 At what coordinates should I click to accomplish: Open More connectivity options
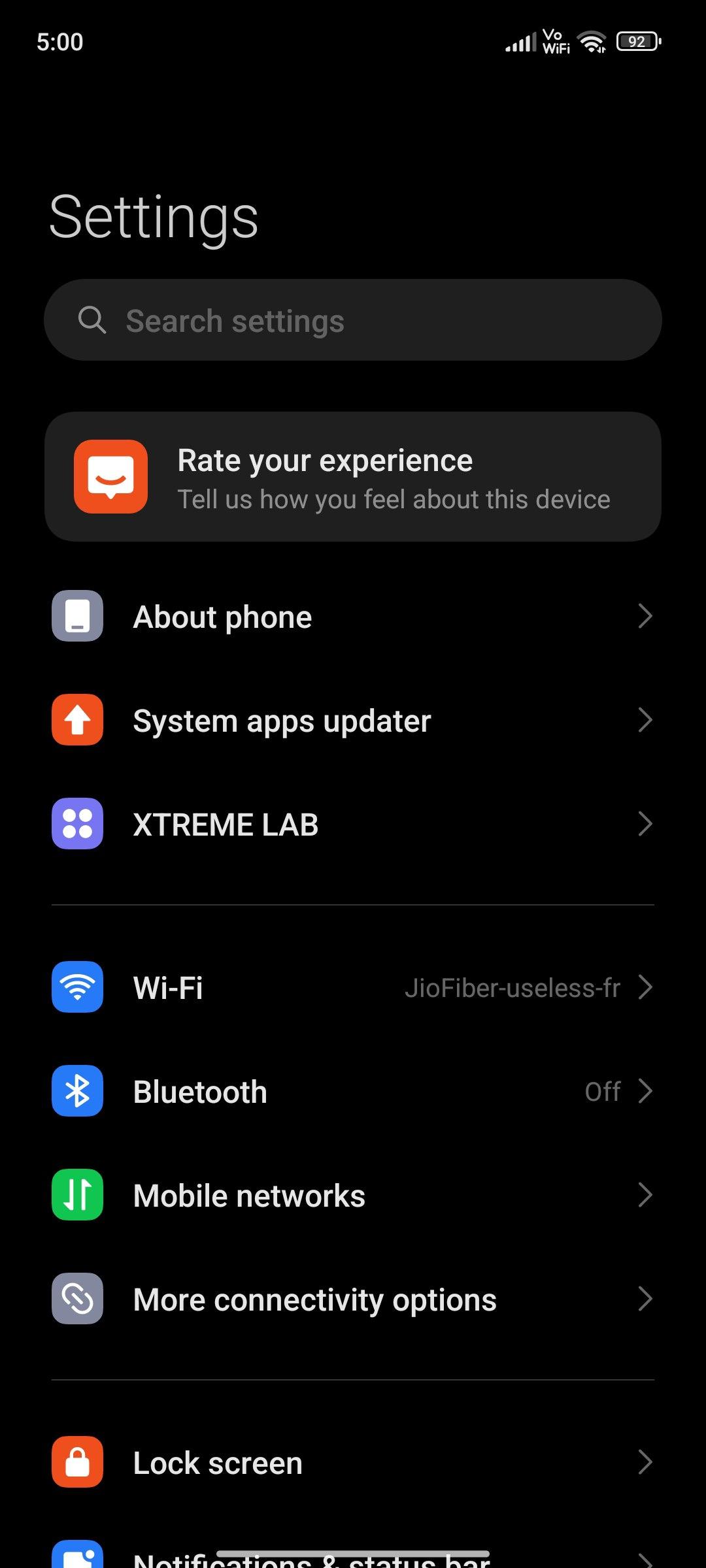[353, 1299]
